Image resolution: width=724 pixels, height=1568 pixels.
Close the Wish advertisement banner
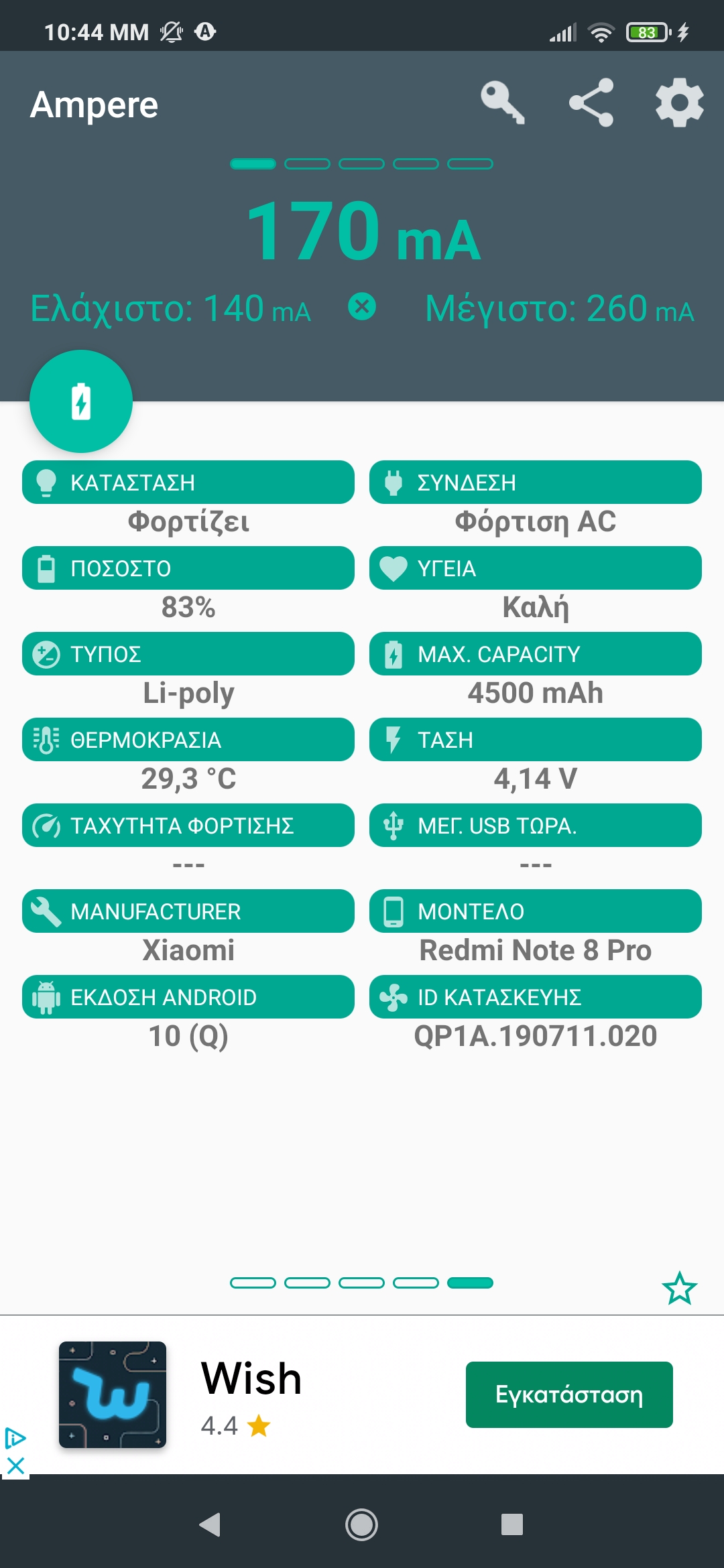(x=15, y=1466)
